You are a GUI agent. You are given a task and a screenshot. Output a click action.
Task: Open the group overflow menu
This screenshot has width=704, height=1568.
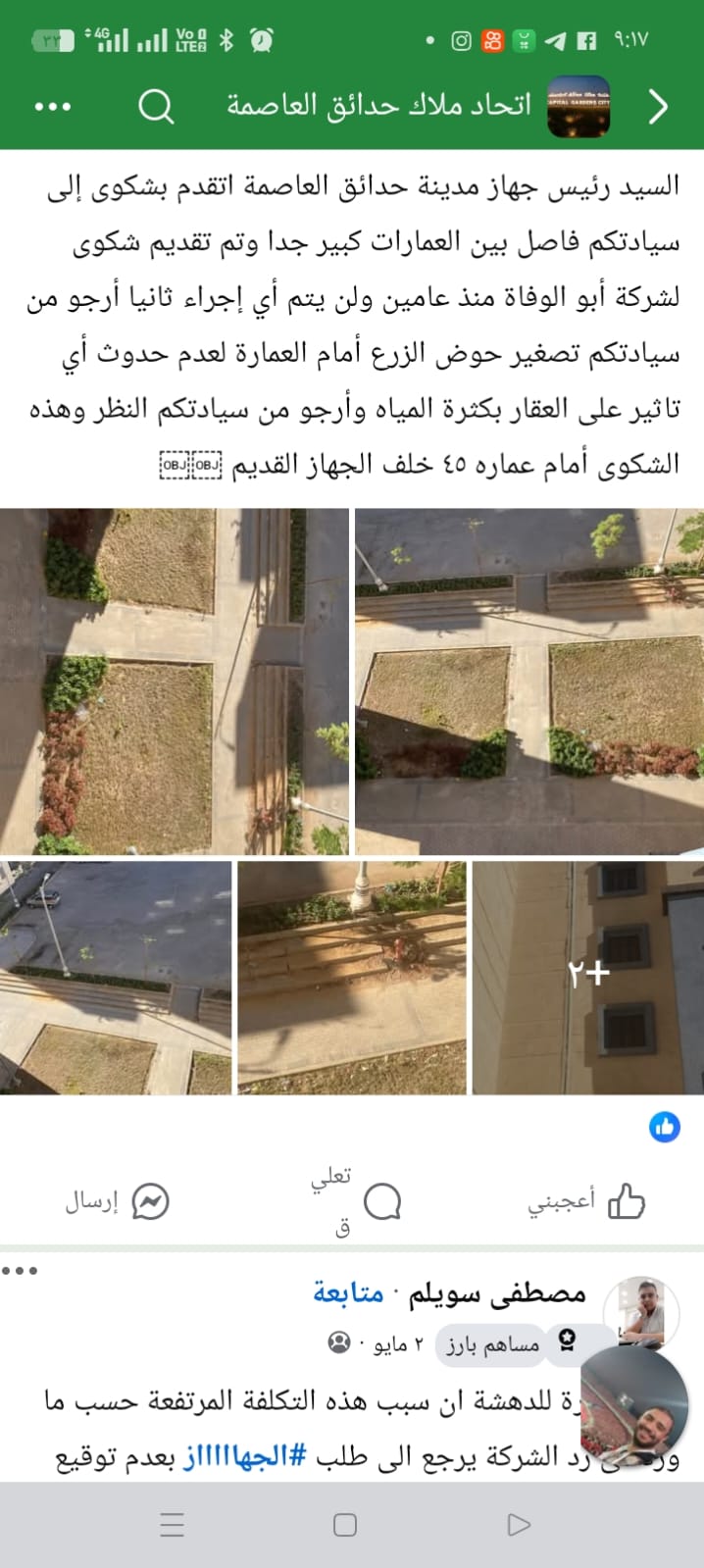pos(52,107)
